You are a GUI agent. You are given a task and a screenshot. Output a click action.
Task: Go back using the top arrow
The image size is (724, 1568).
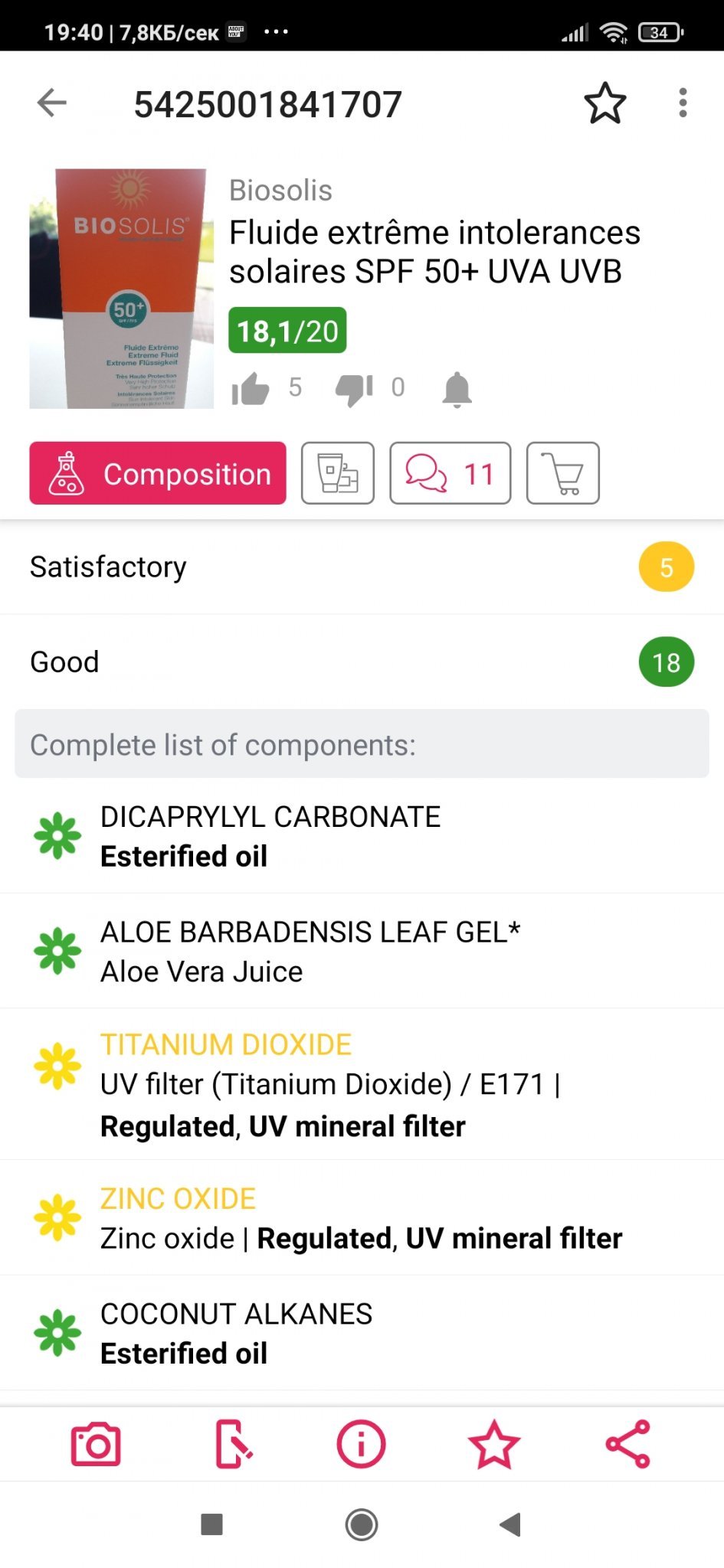tap(52, 103)
